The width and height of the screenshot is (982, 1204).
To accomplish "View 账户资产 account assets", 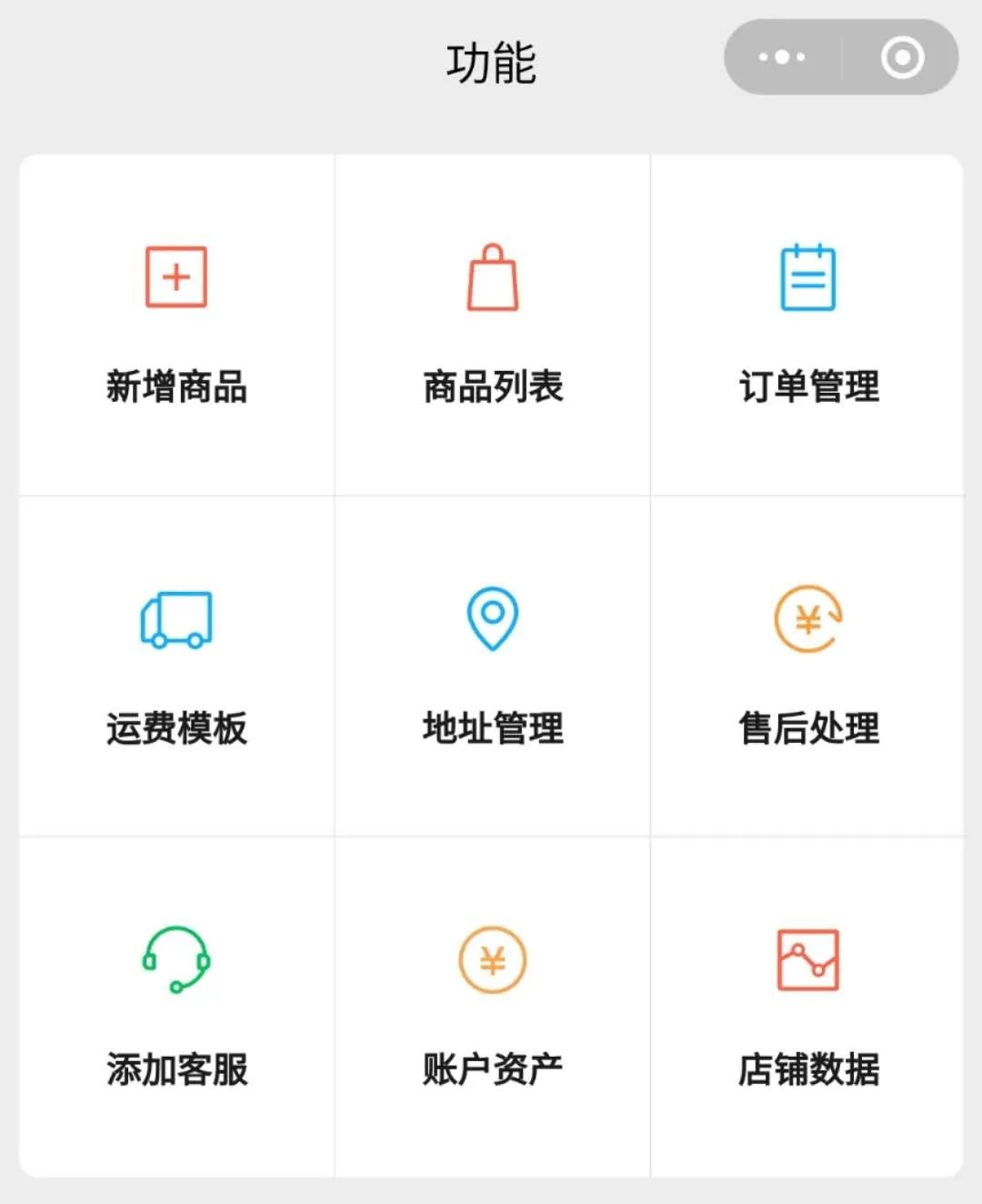I will click(493, 1008).
